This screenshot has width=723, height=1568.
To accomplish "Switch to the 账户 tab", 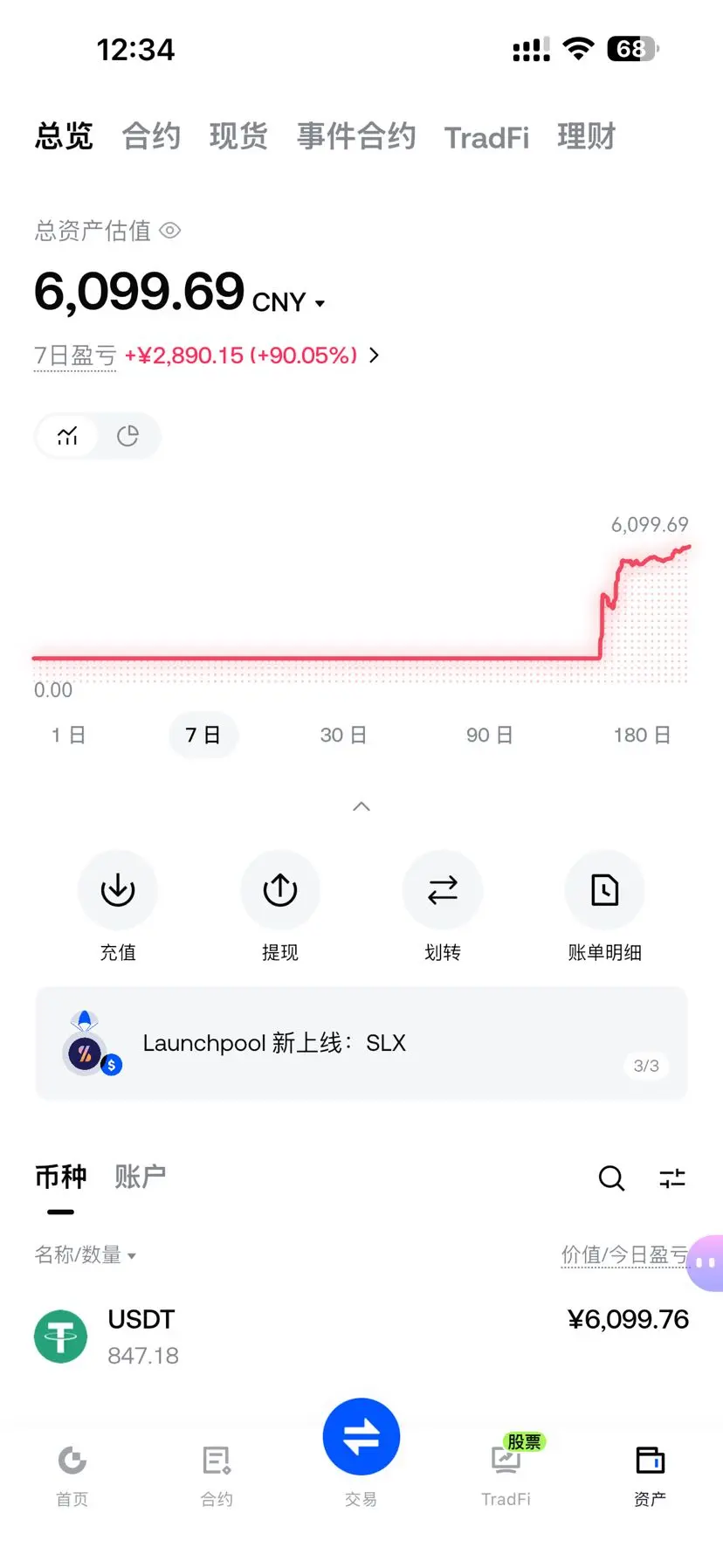I will 140,1177.
